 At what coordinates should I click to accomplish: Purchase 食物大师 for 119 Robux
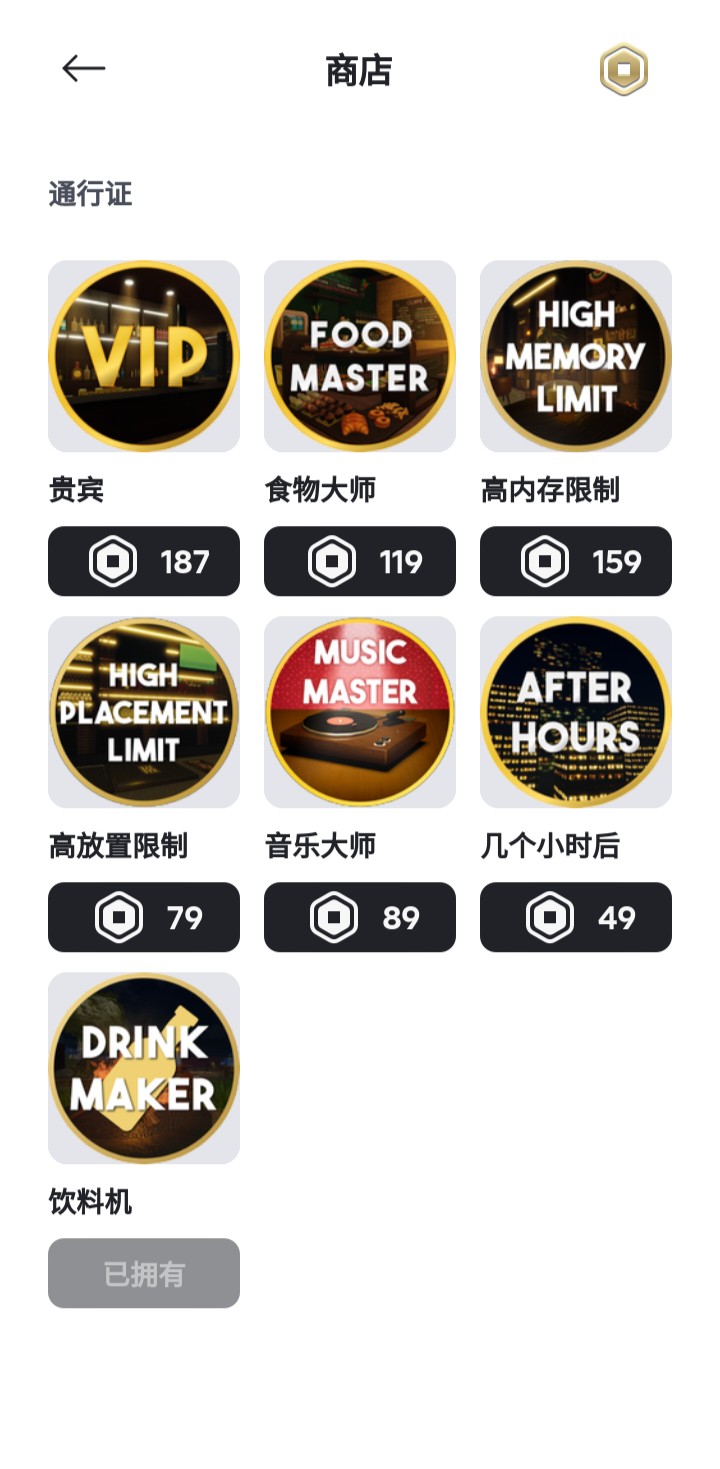point(360,561)
